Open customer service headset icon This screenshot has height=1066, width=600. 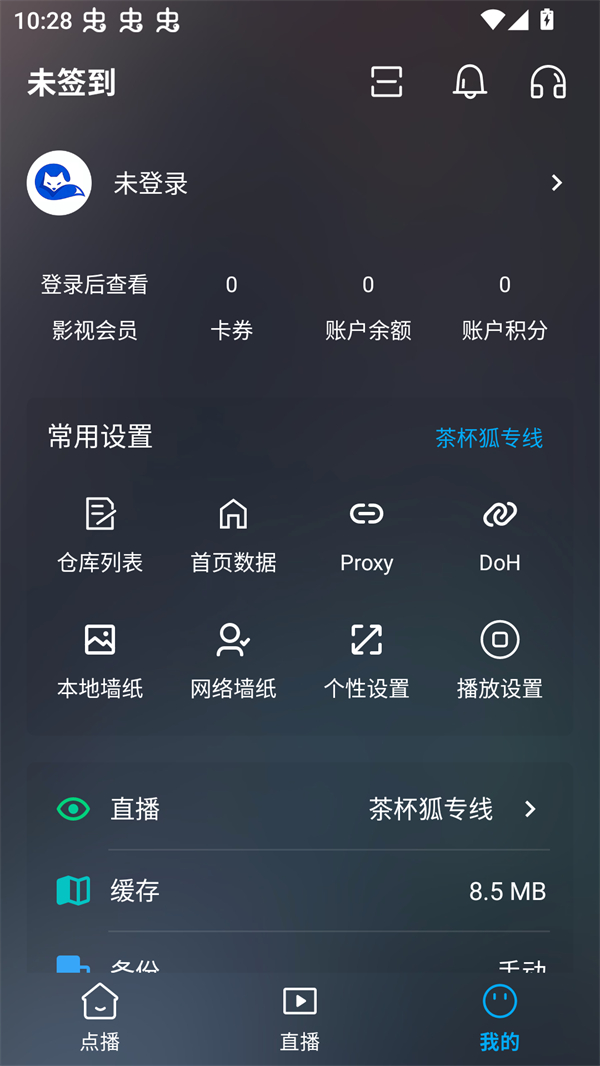548,82
